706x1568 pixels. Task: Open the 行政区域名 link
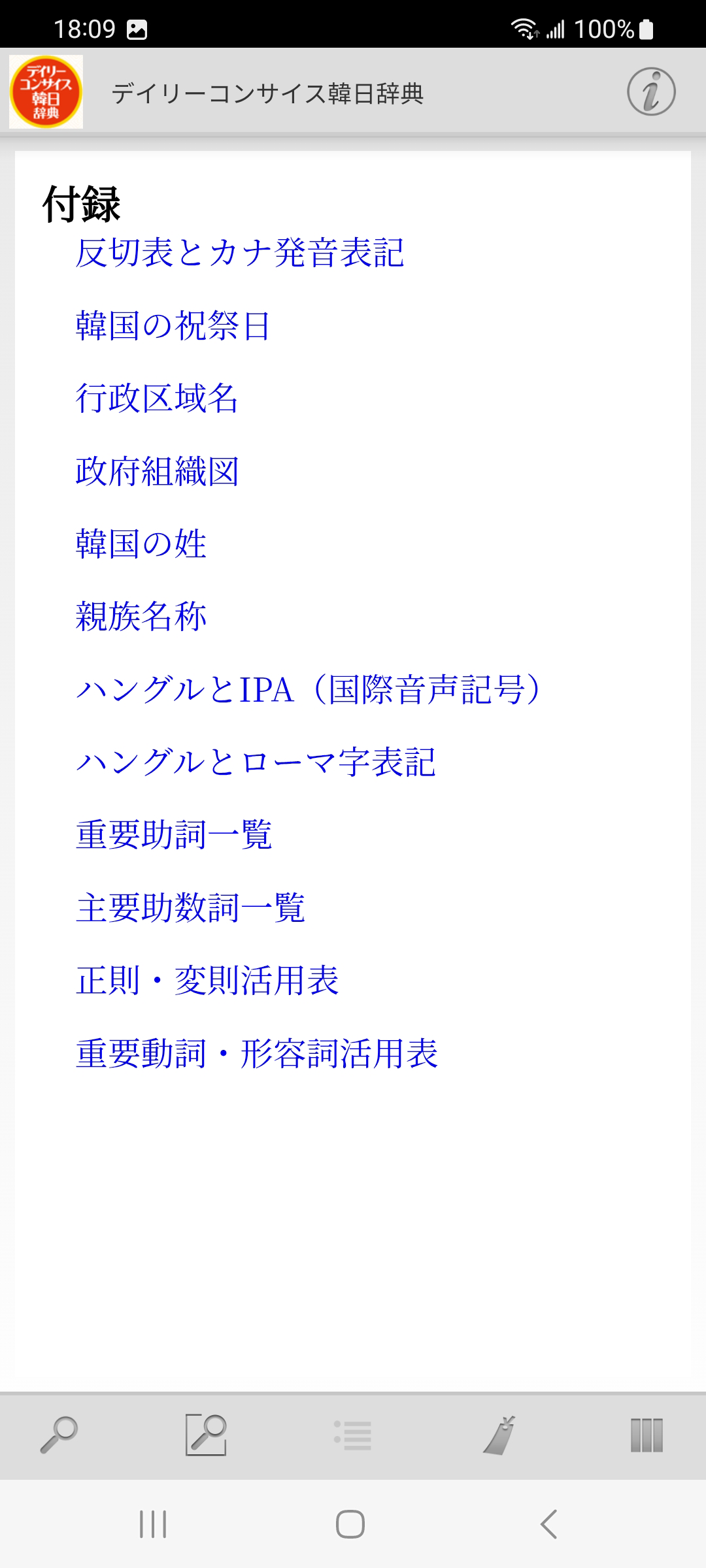pos(157,398)
